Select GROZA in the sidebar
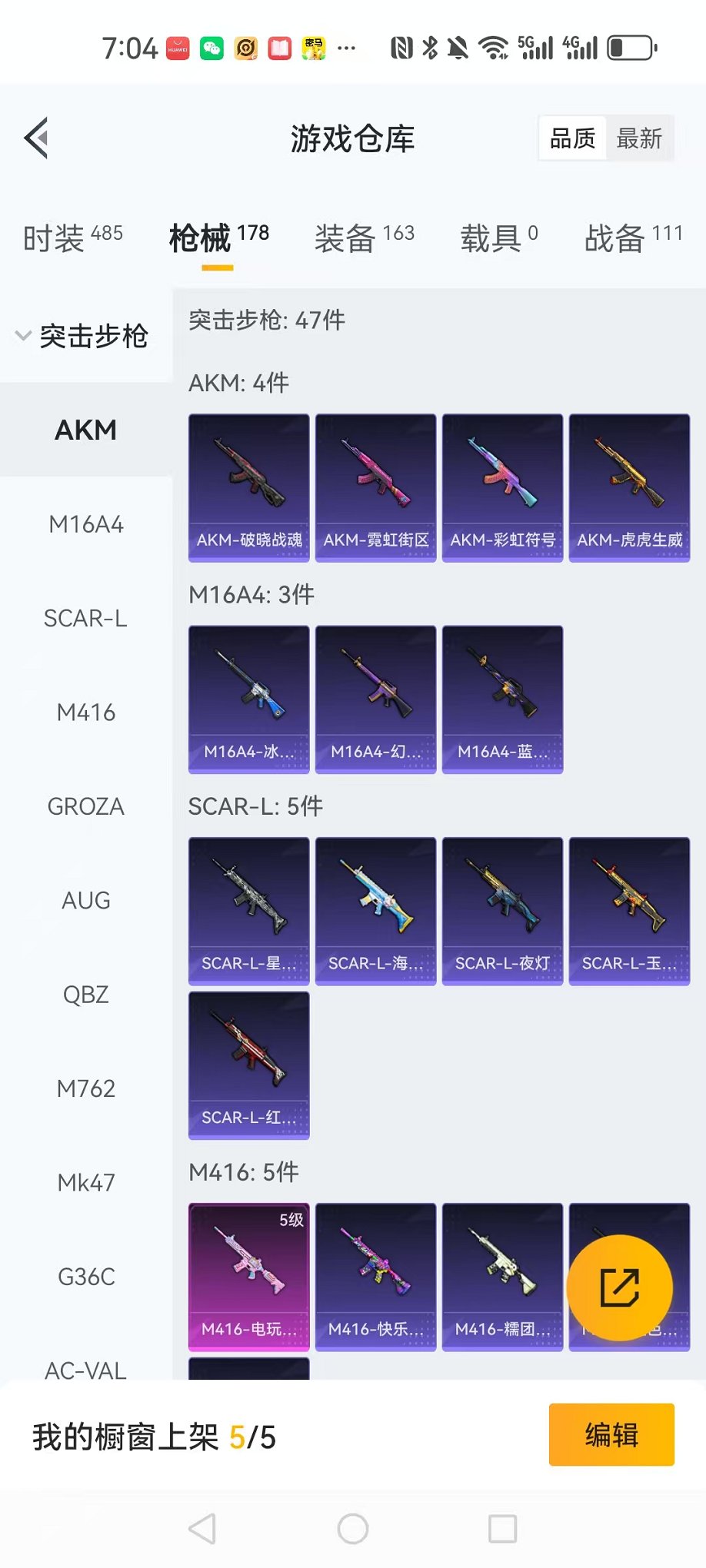 [x=86, y=806]
